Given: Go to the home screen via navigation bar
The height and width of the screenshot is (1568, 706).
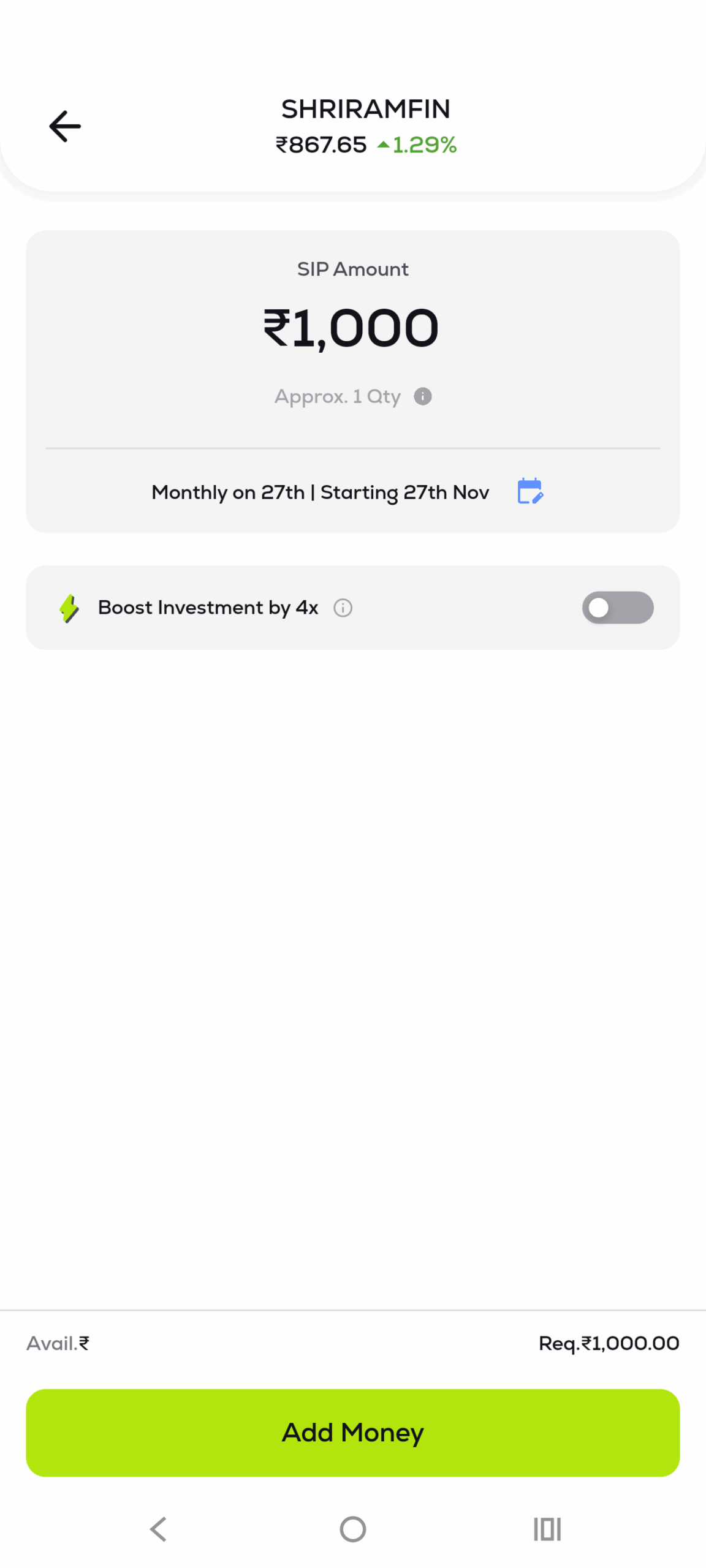Looking at the screenshot, I should coord(352,1529).
